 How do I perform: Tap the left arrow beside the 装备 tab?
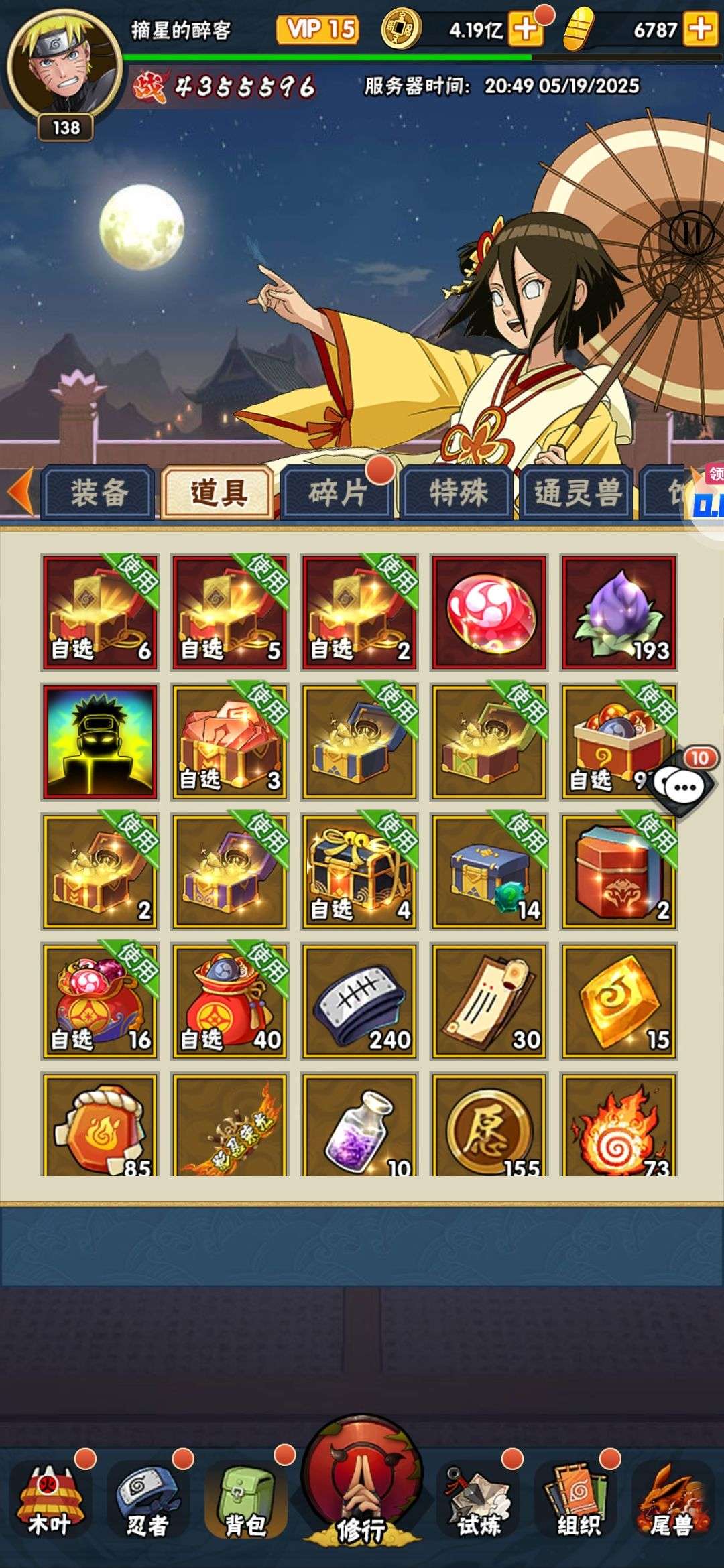[x=20, y=491]
